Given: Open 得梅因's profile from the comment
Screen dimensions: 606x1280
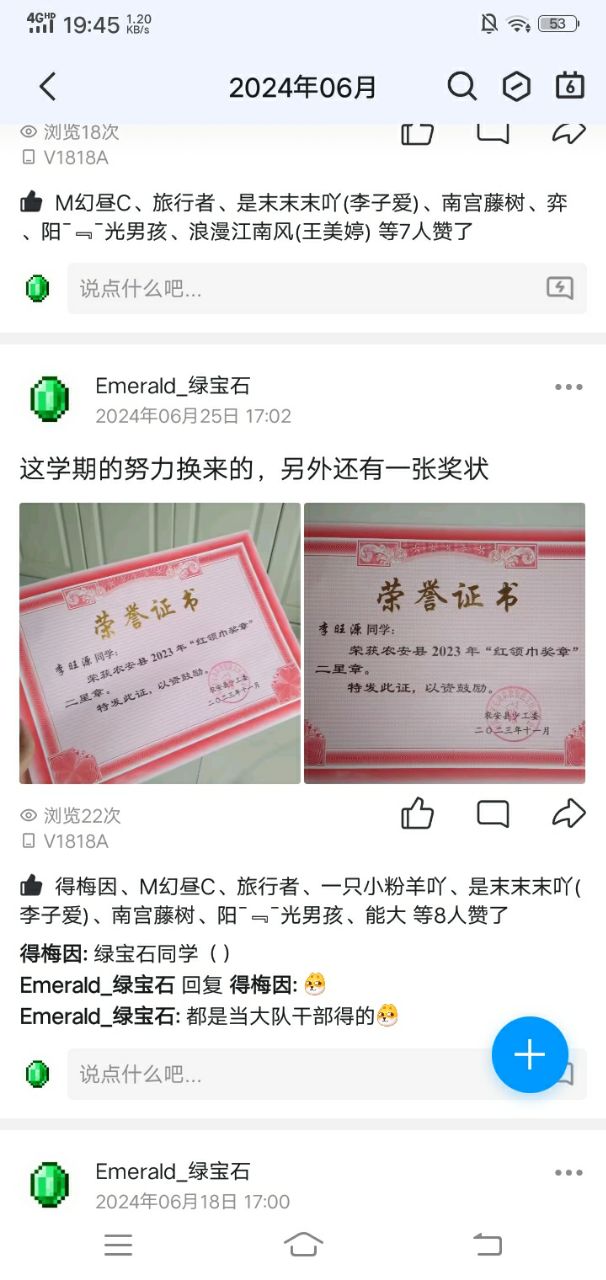Looking at the screenshot, I should click(x=52, y=953).
